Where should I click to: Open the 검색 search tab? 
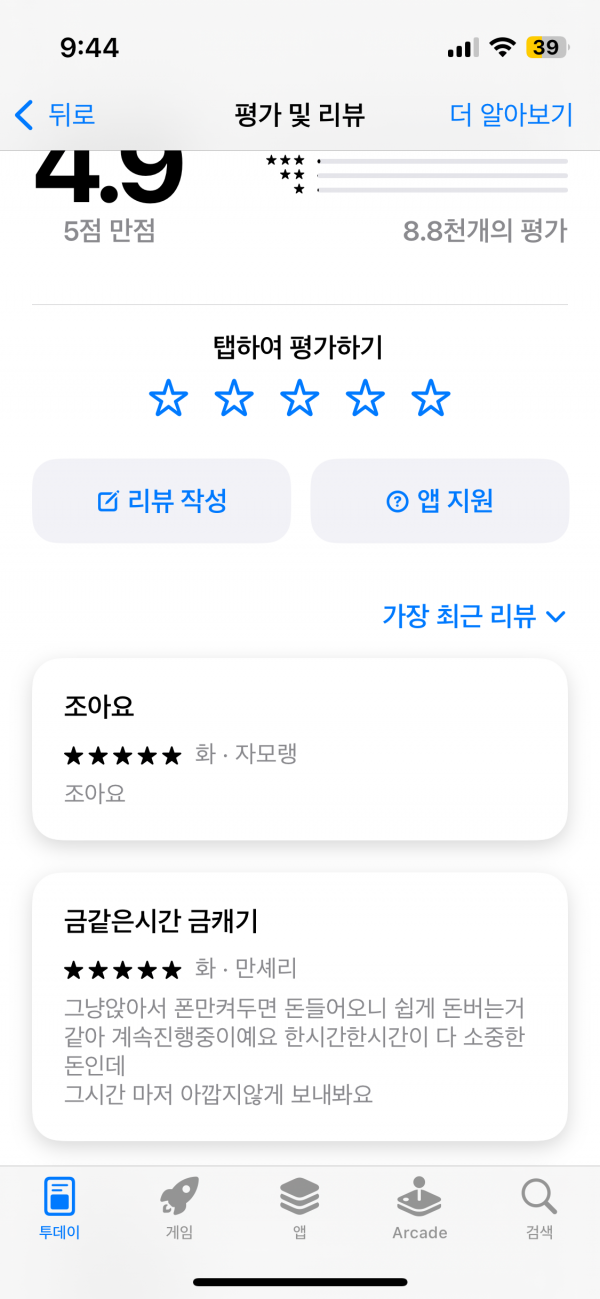point(539,1208)
